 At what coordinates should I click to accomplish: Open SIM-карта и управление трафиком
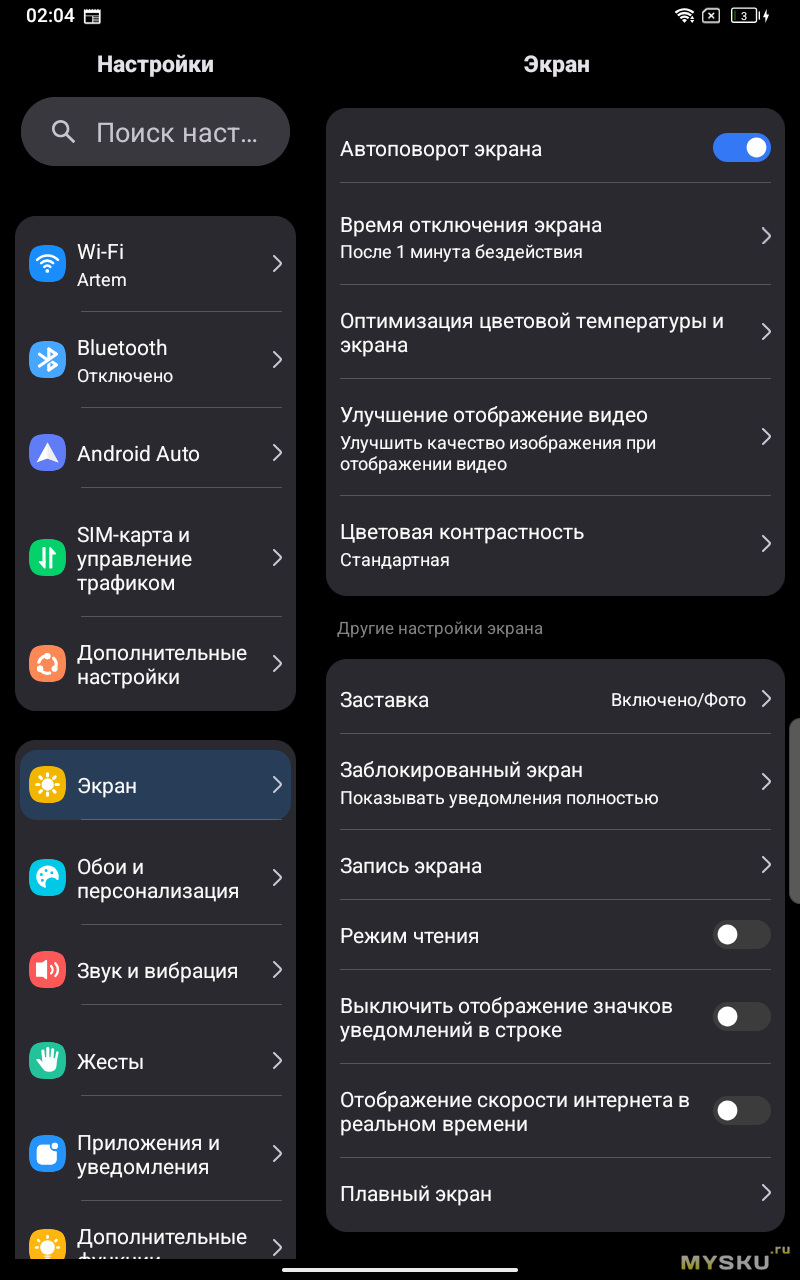click(x=155, y=559)
